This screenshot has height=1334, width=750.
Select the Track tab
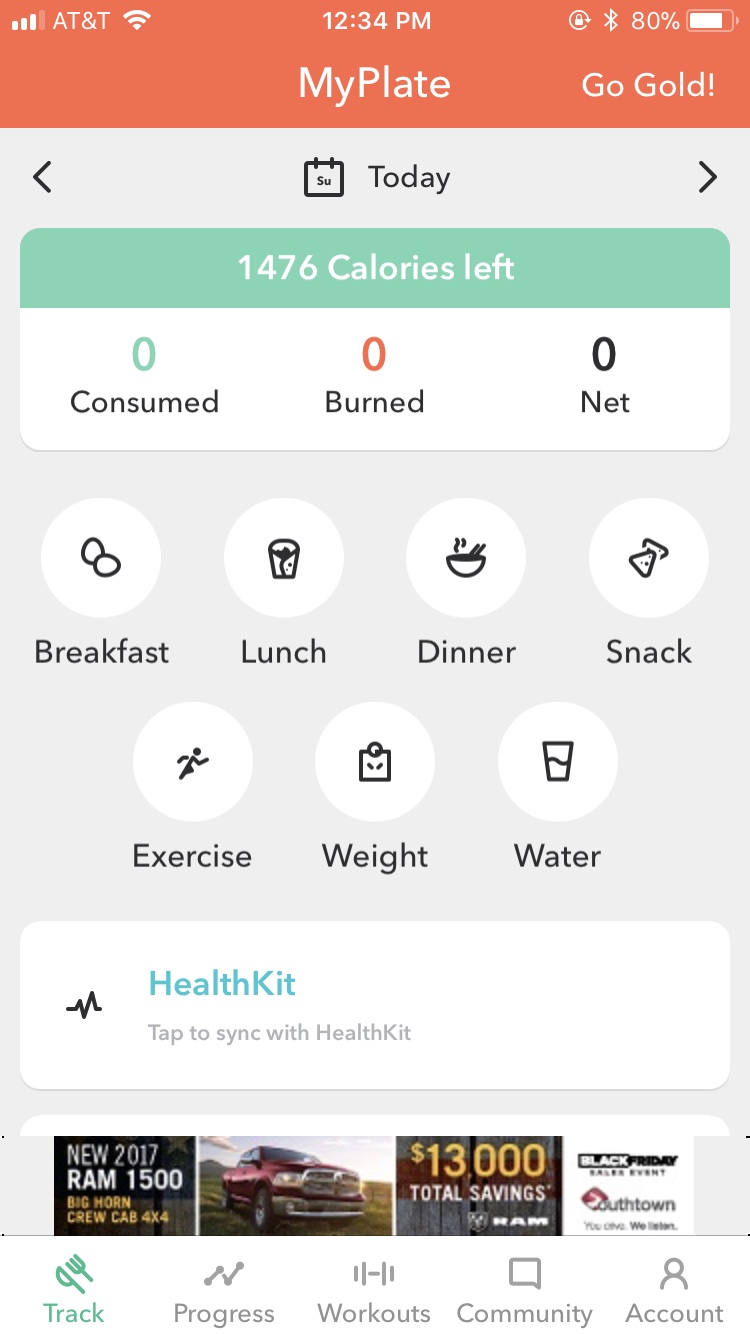pos(74,1289)
